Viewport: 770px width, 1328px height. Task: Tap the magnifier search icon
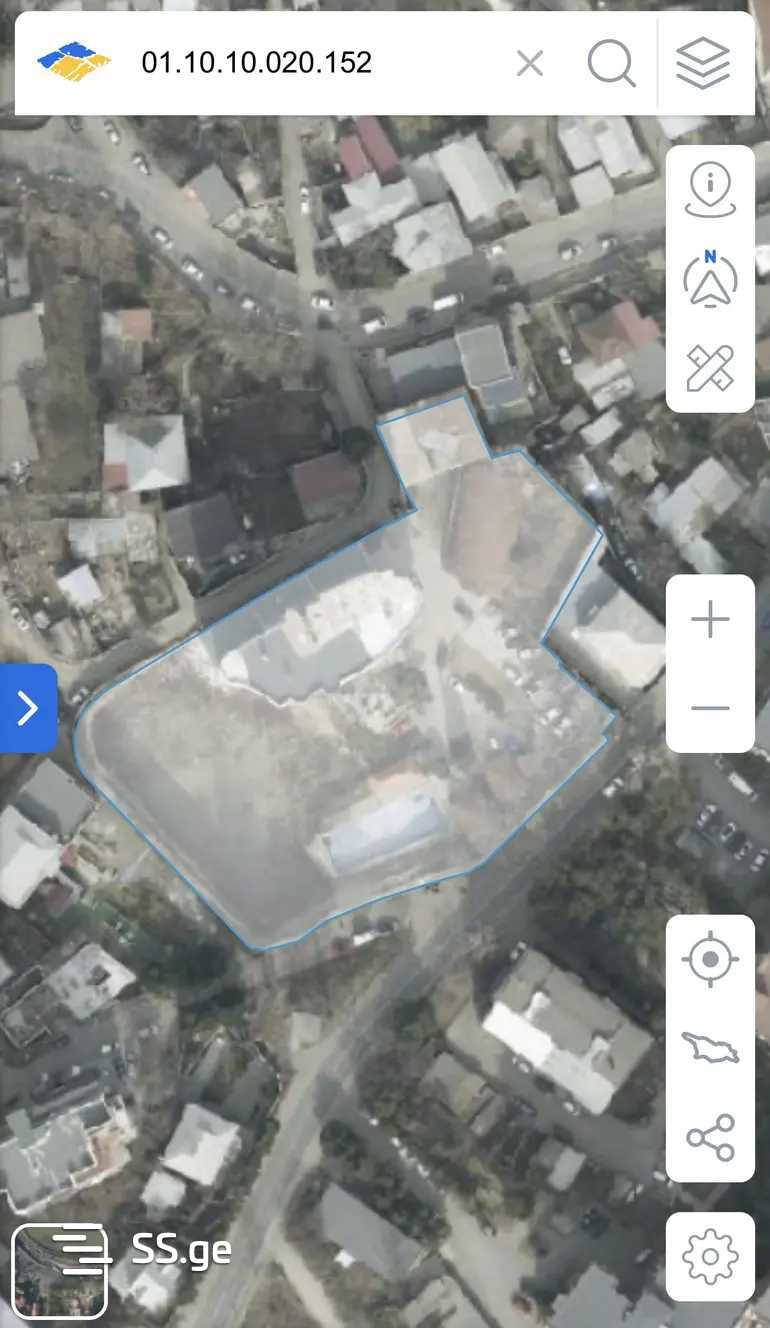611,64
